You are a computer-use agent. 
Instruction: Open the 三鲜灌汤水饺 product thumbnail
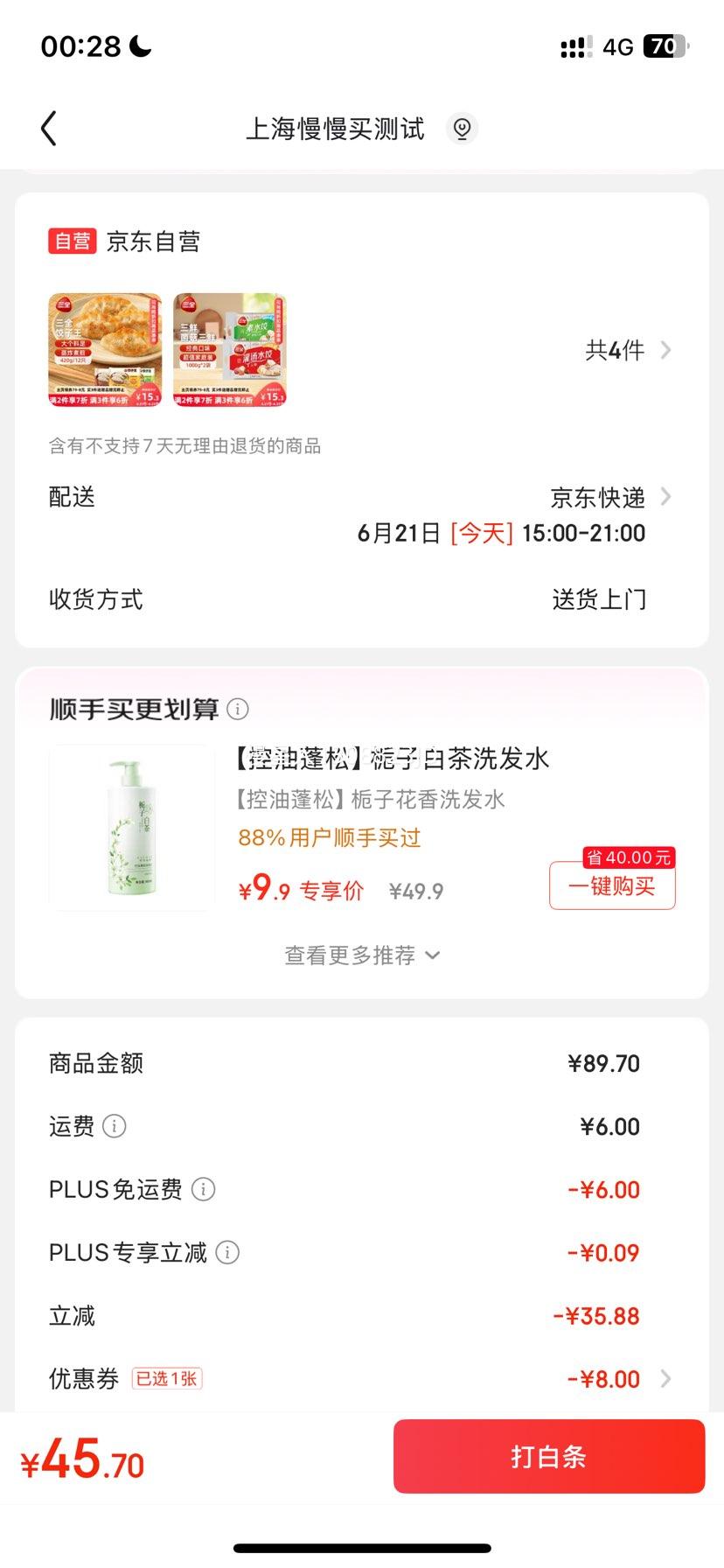point(230,350)
